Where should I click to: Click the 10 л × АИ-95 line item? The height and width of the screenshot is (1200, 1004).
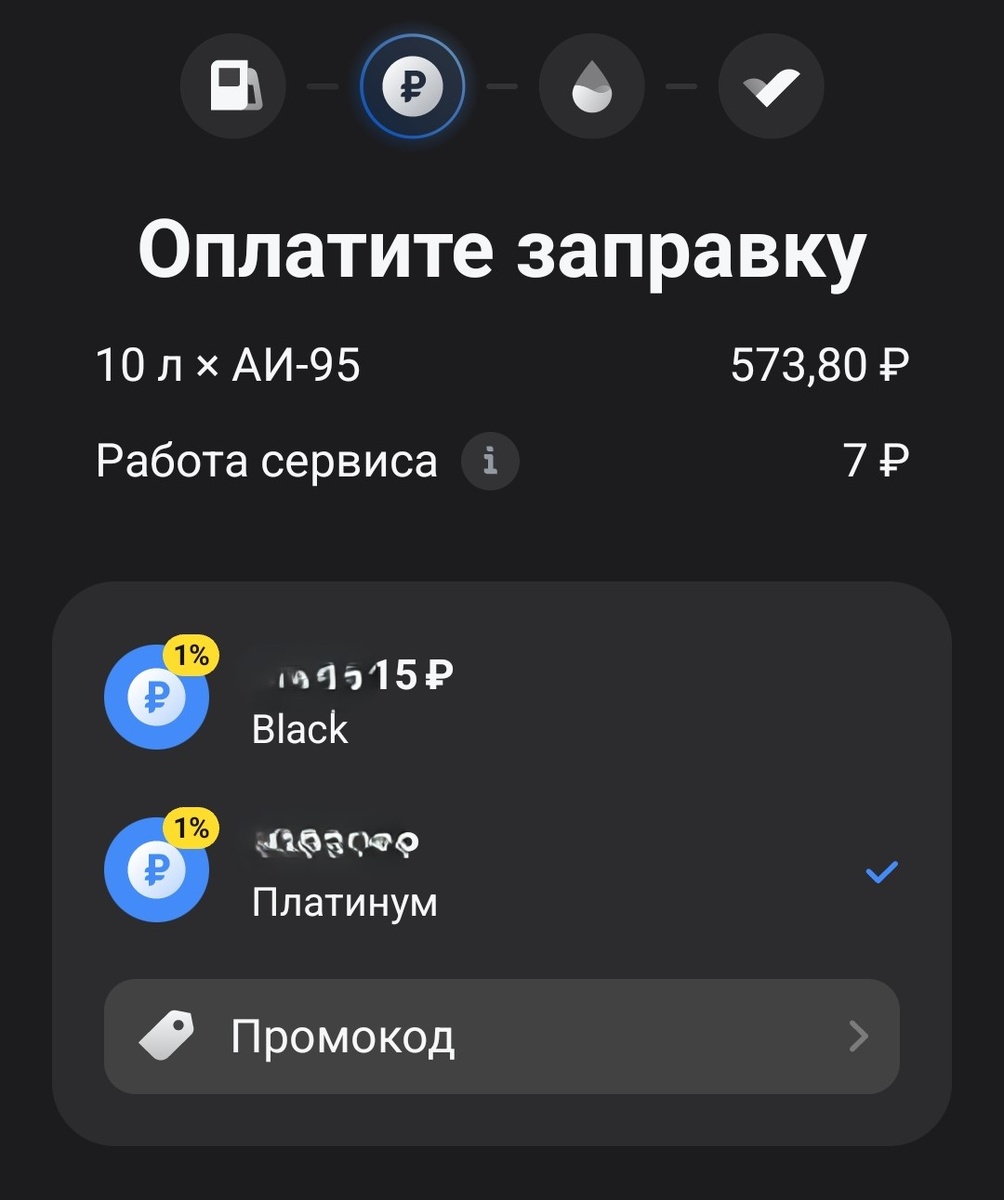point(228,365)
